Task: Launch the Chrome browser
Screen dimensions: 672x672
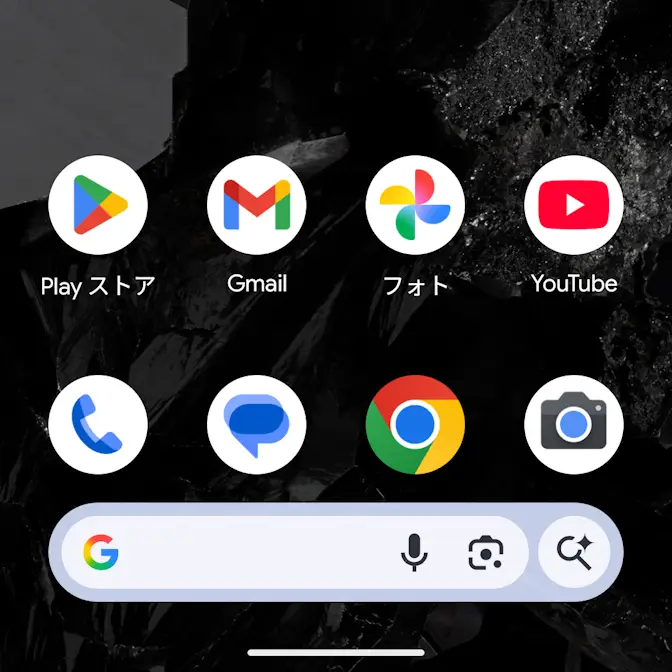Action: (415, 424)
